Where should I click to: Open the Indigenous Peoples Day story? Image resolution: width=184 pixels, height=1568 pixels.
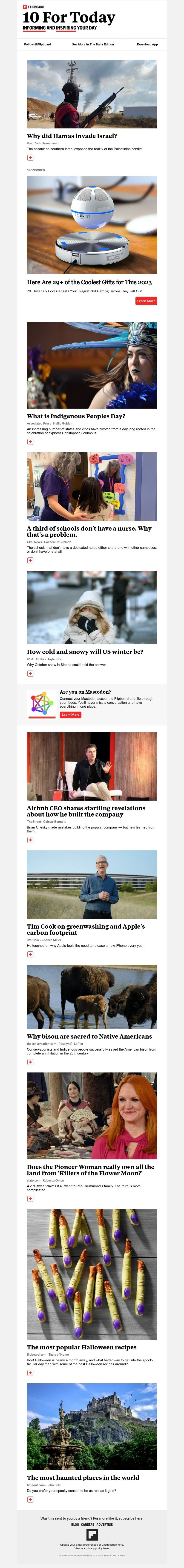coord(76,416)
